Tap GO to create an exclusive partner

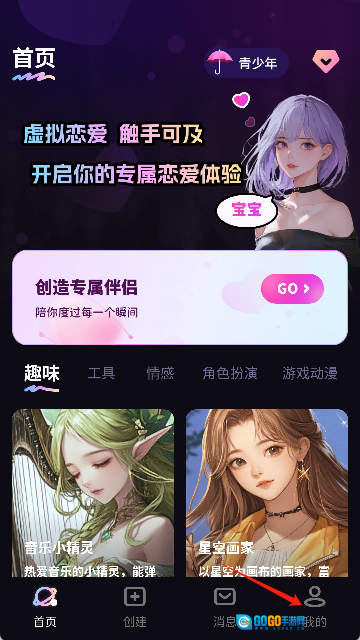coord(292,289)
